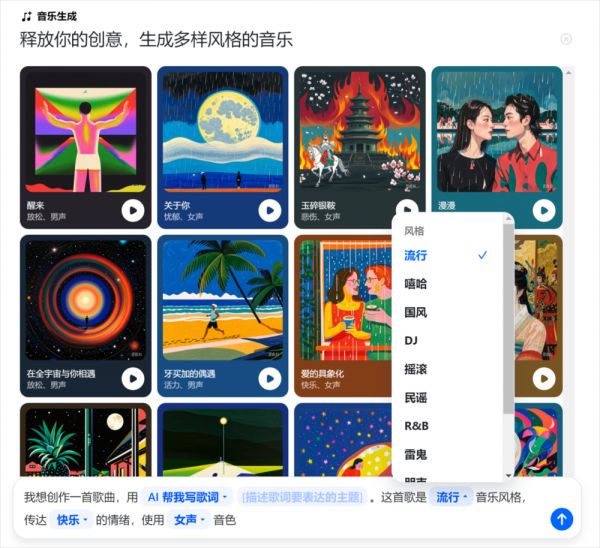Select 雷鬼 in the style list
The height and width of the screenshot is (548, 600).
(416, 454)
